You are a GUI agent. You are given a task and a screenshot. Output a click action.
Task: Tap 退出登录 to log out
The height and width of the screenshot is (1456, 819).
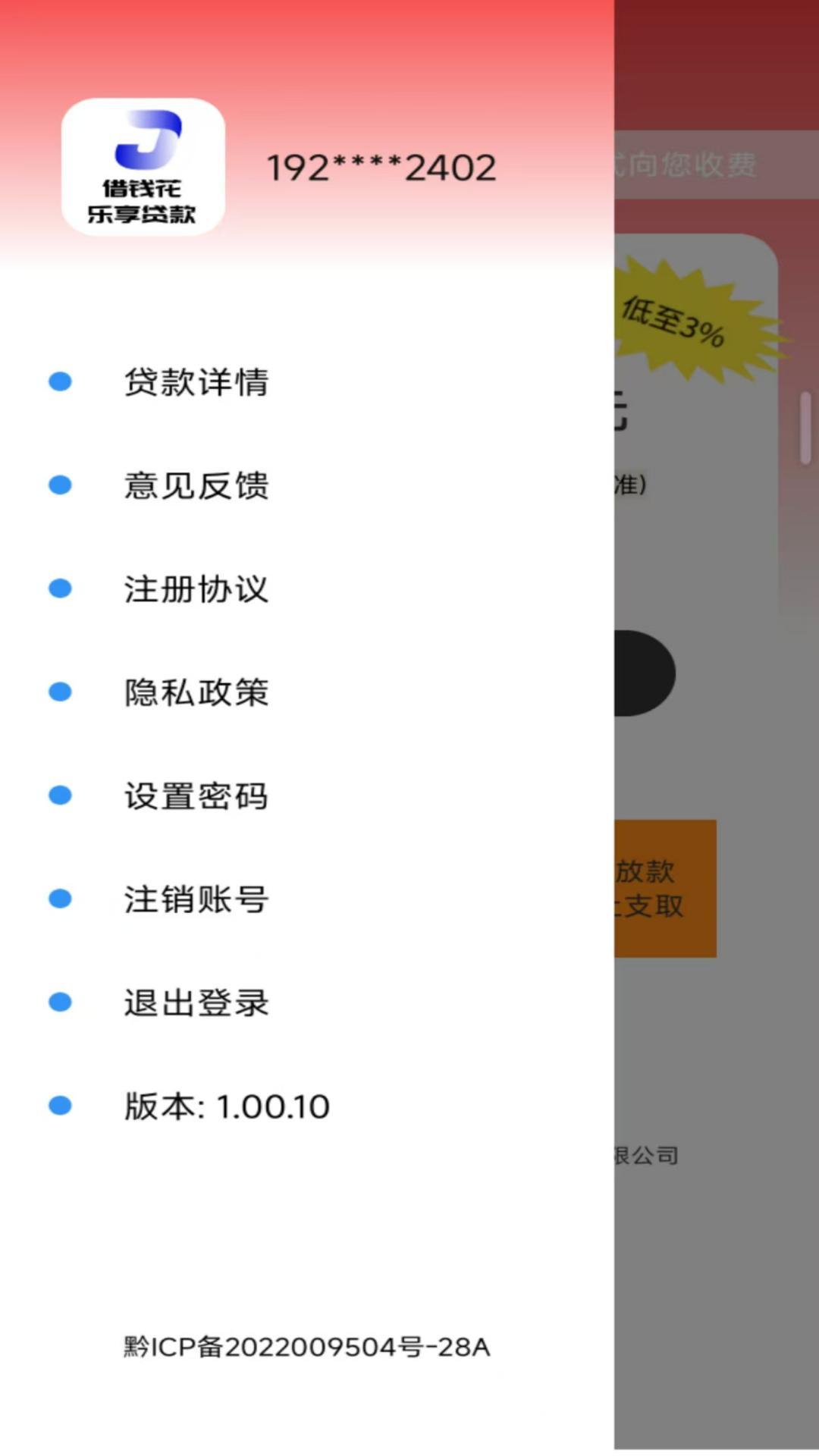click(x=196, y=1003)
